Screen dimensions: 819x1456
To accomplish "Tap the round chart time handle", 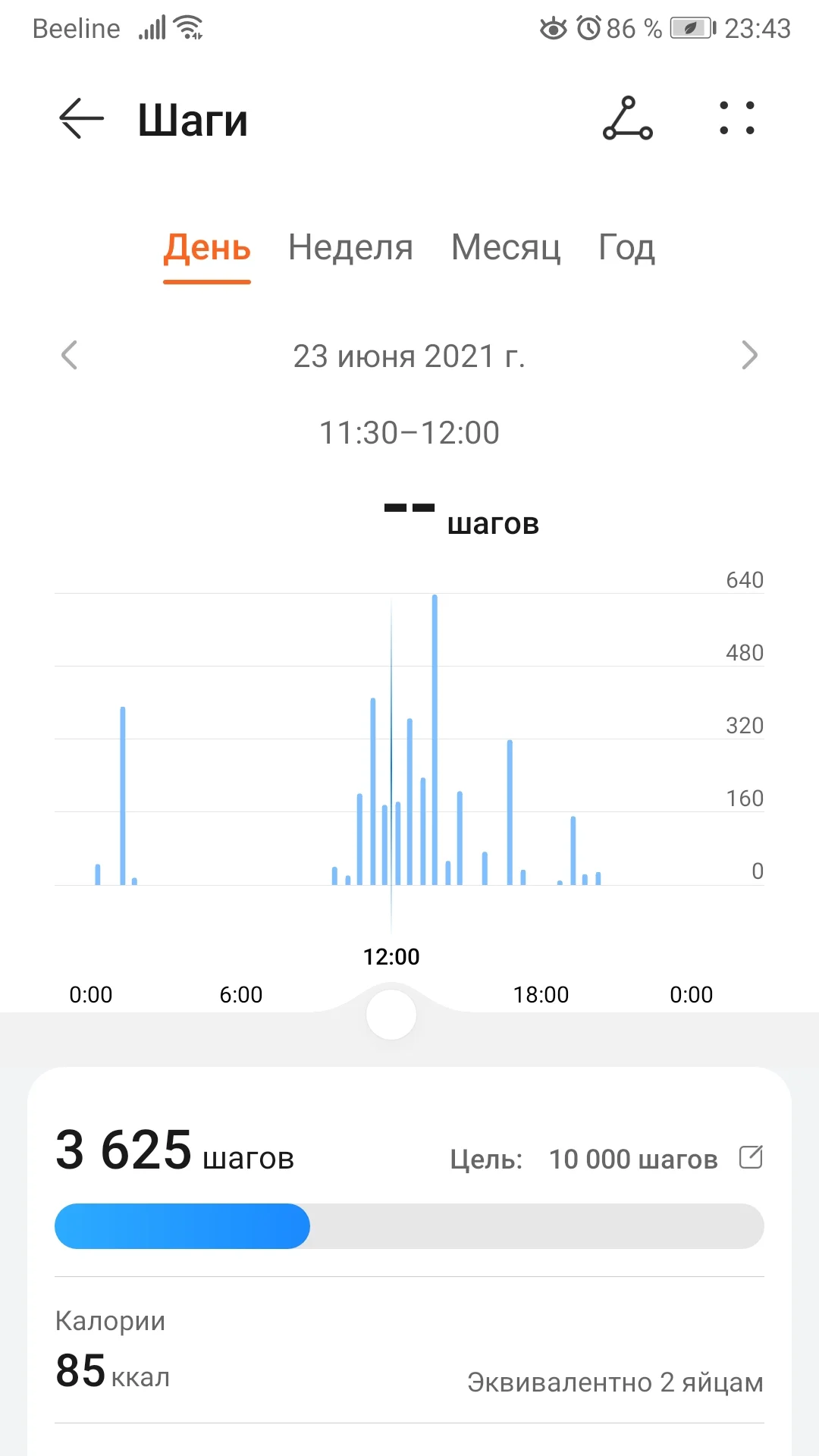I will (x=391, y=1015).
